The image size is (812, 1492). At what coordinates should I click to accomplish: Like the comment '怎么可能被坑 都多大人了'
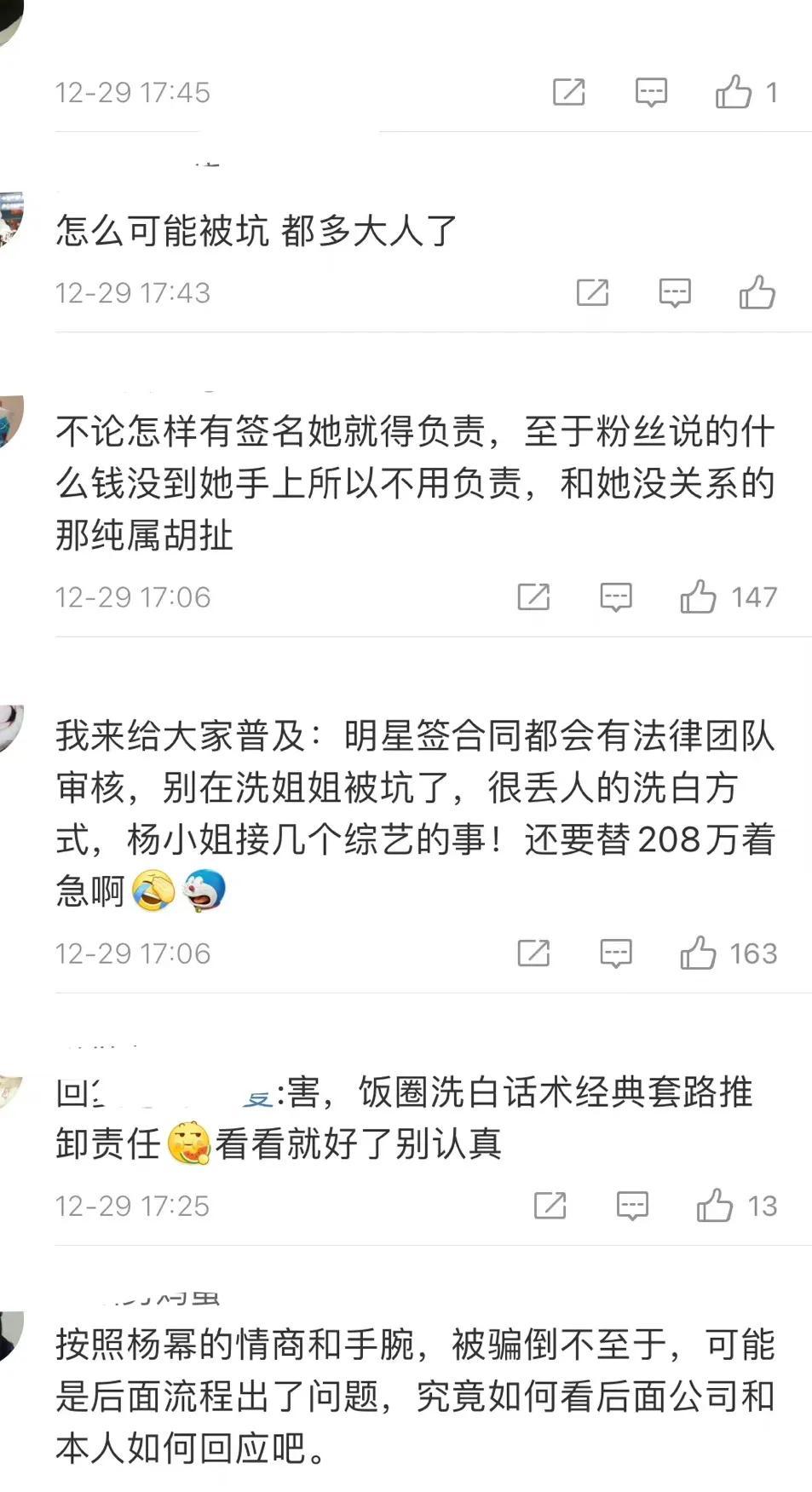click(757, 293)
